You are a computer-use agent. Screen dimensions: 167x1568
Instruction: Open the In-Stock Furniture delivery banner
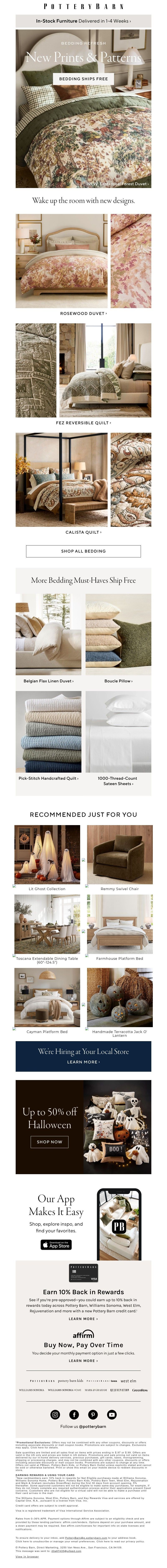[x=83, y=21]
